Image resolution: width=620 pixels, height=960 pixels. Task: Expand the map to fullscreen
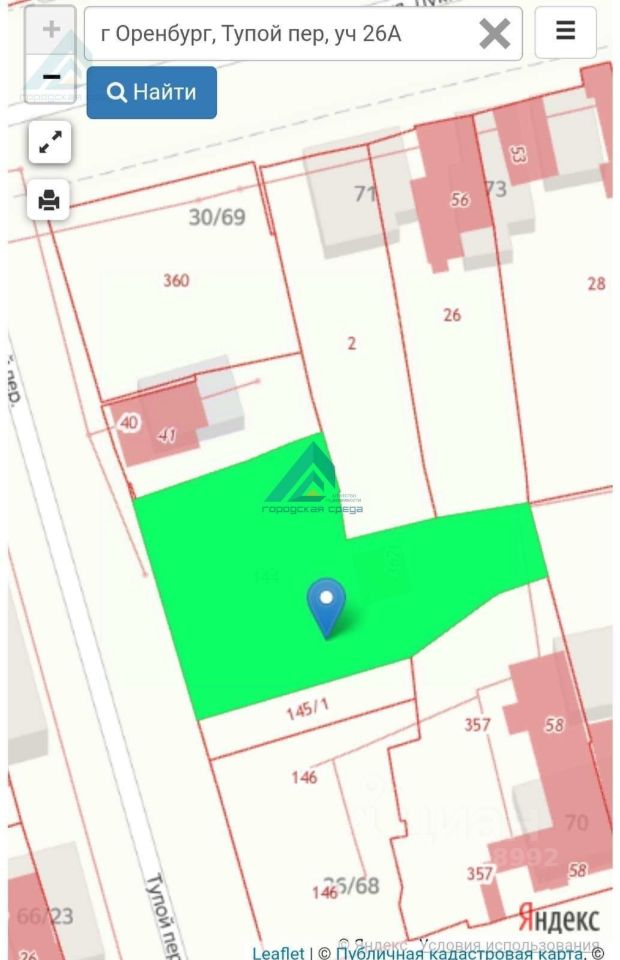tap(49, 142)
